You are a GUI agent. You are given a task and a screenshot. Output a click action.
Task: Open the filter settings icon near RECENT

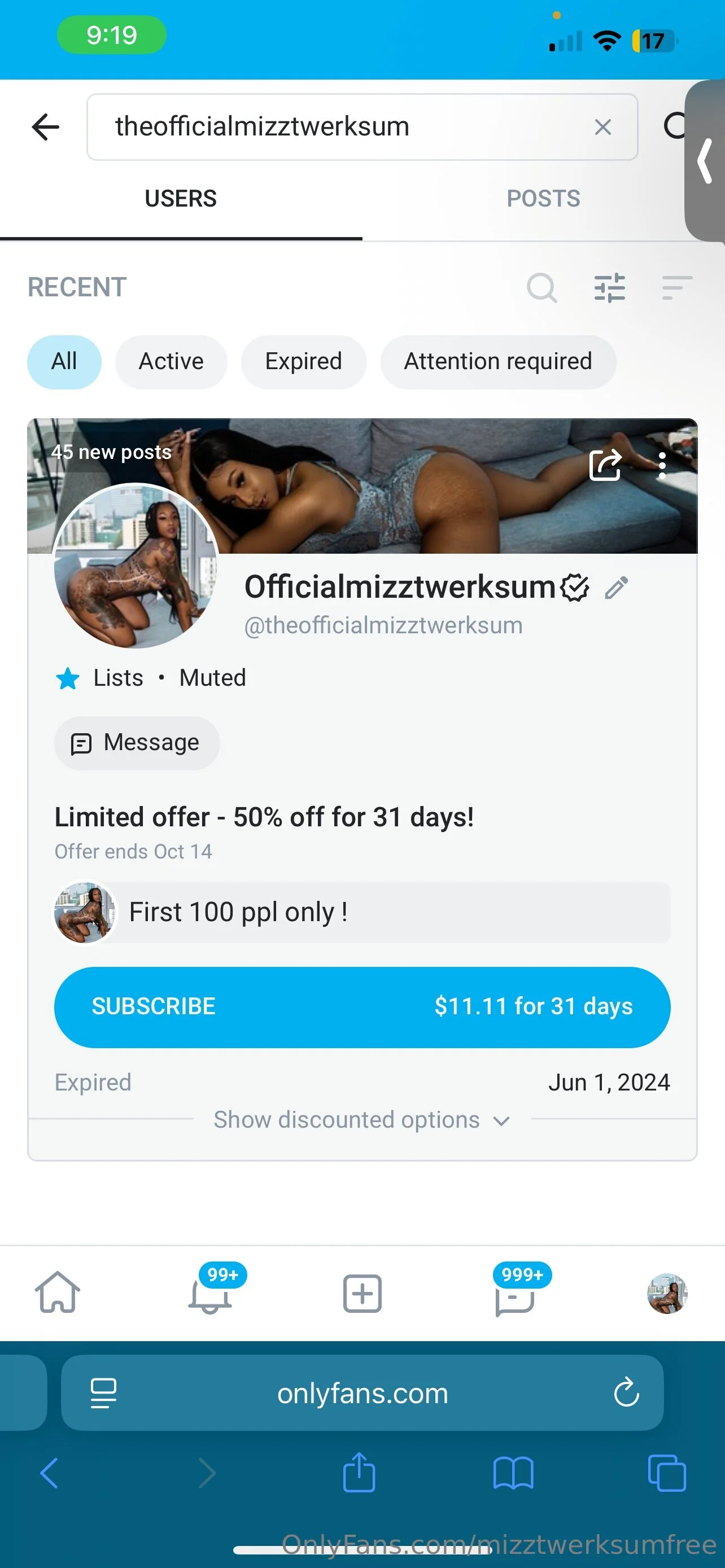coord(609,287)
